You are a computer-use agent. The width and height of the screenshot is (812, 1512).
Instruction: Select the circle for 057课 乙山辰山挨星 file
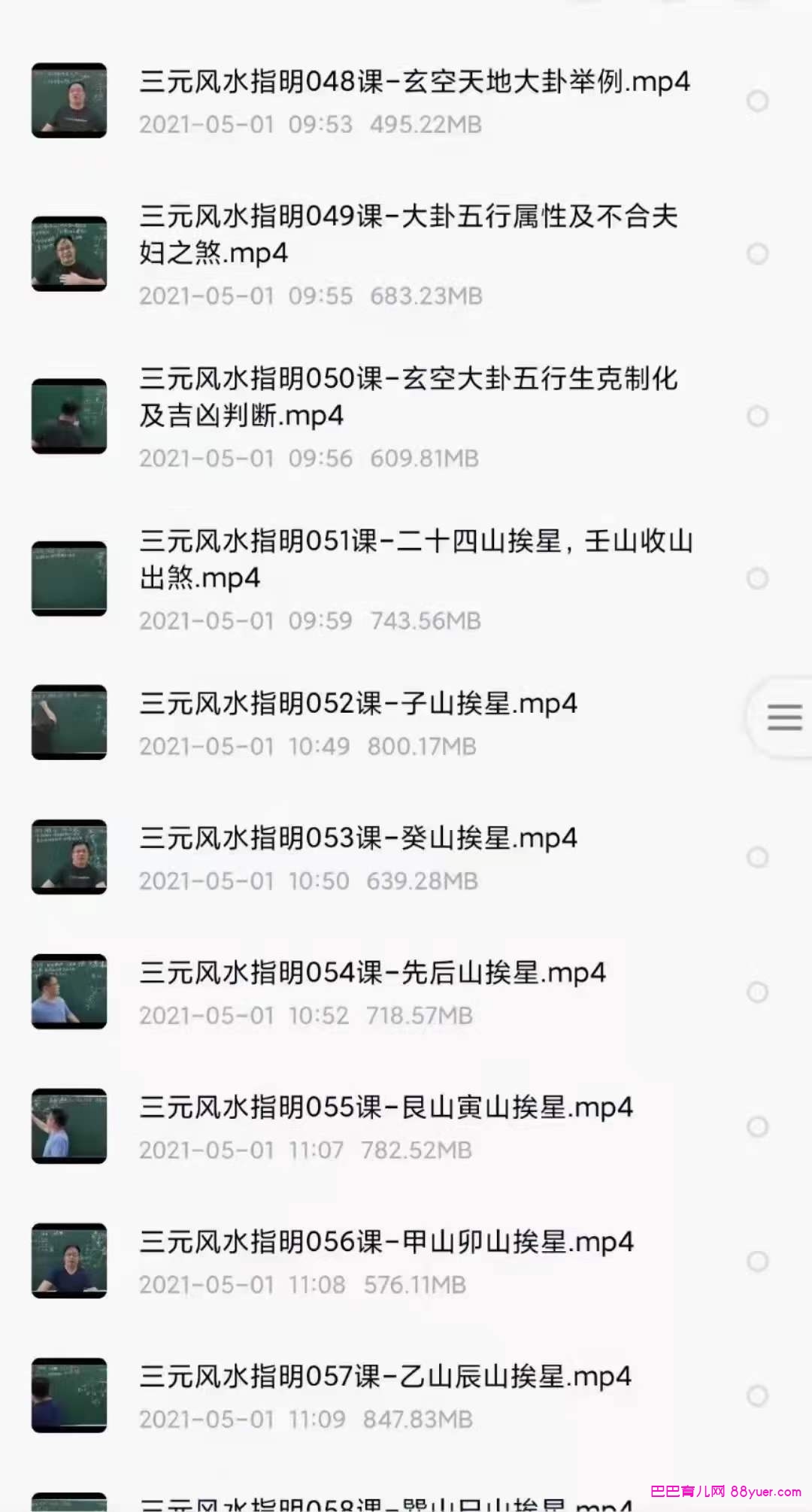757,1395
